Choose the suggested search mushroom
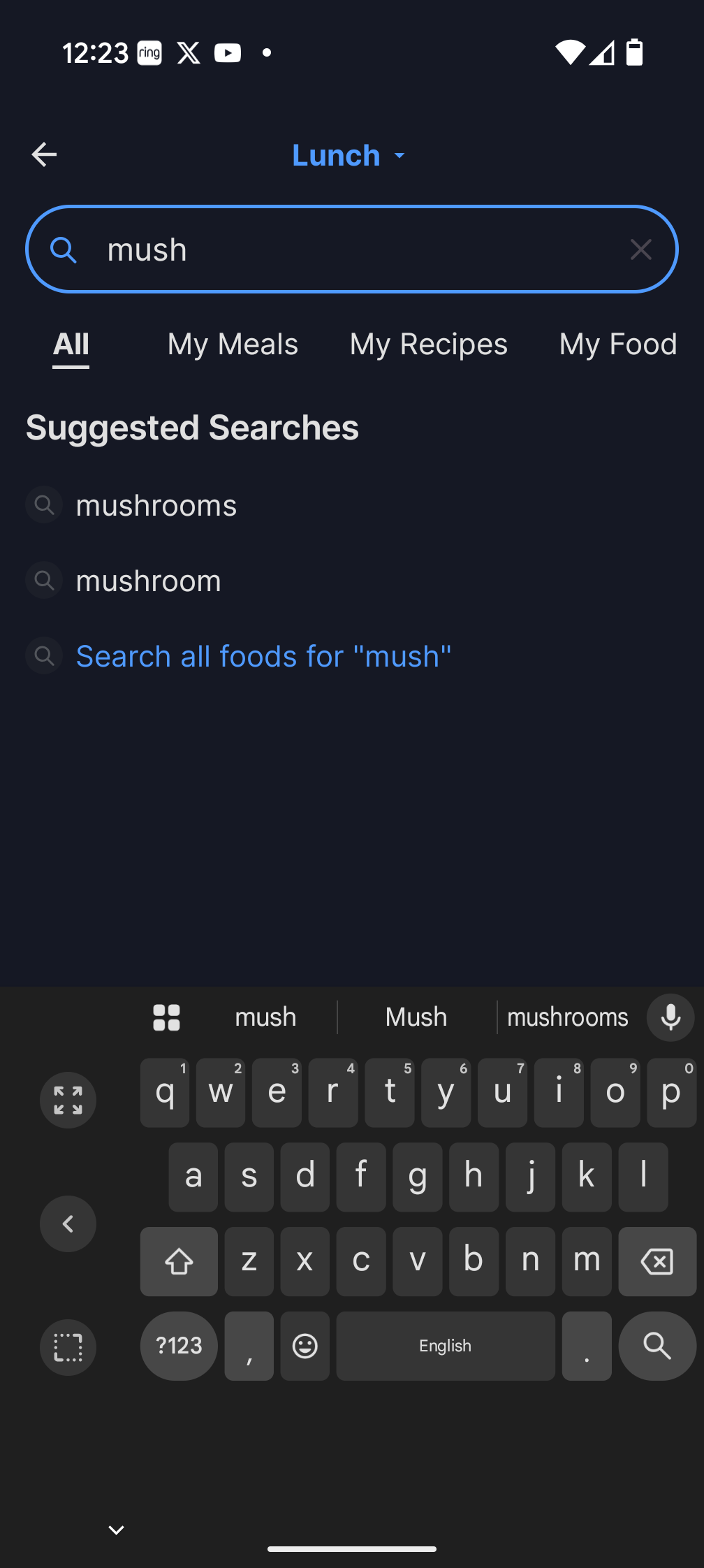Image resolution: width=704 pixels, height=1568 pixels. point(148,581)
